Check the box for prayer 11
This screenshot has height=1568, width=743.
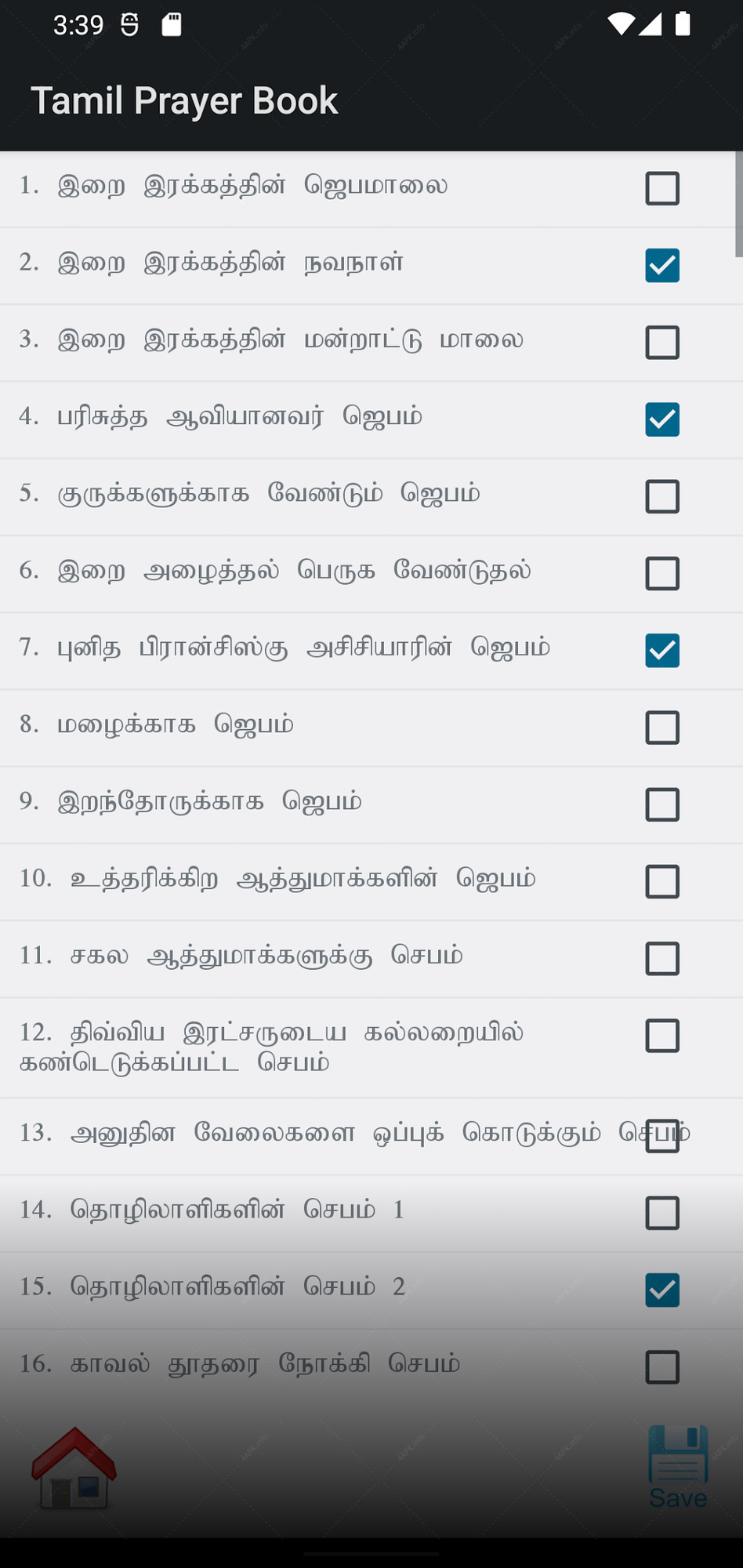(x=662, y=959)
